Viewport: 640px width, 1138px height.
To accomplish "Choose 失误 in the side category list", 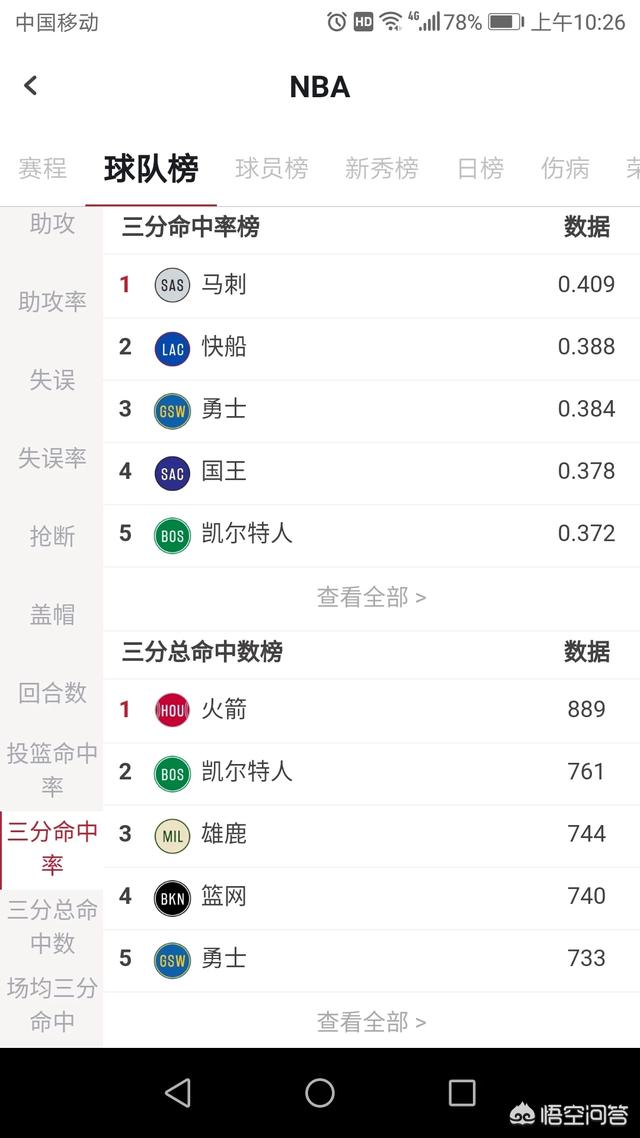I will point(52,380).
